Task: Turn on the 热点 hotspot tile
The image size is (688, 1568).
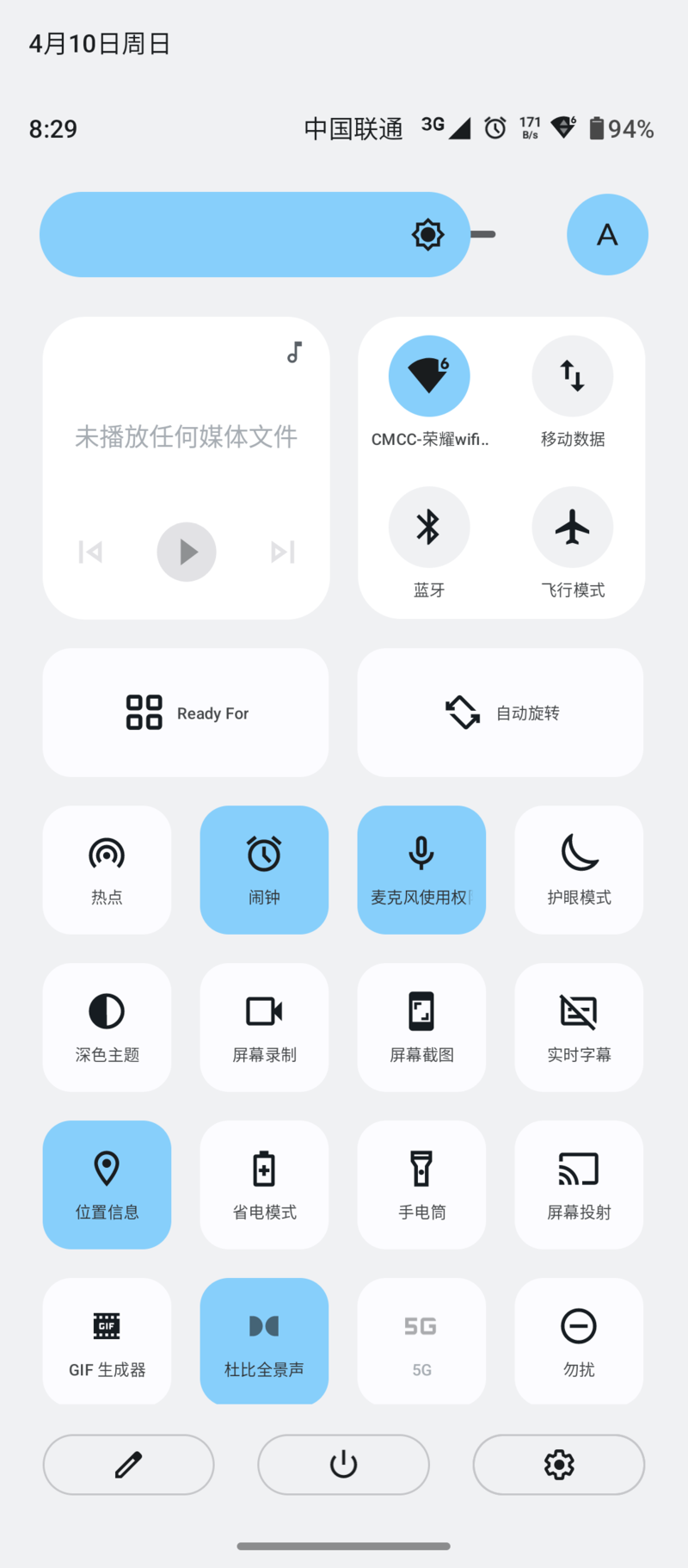Action: 107,870
